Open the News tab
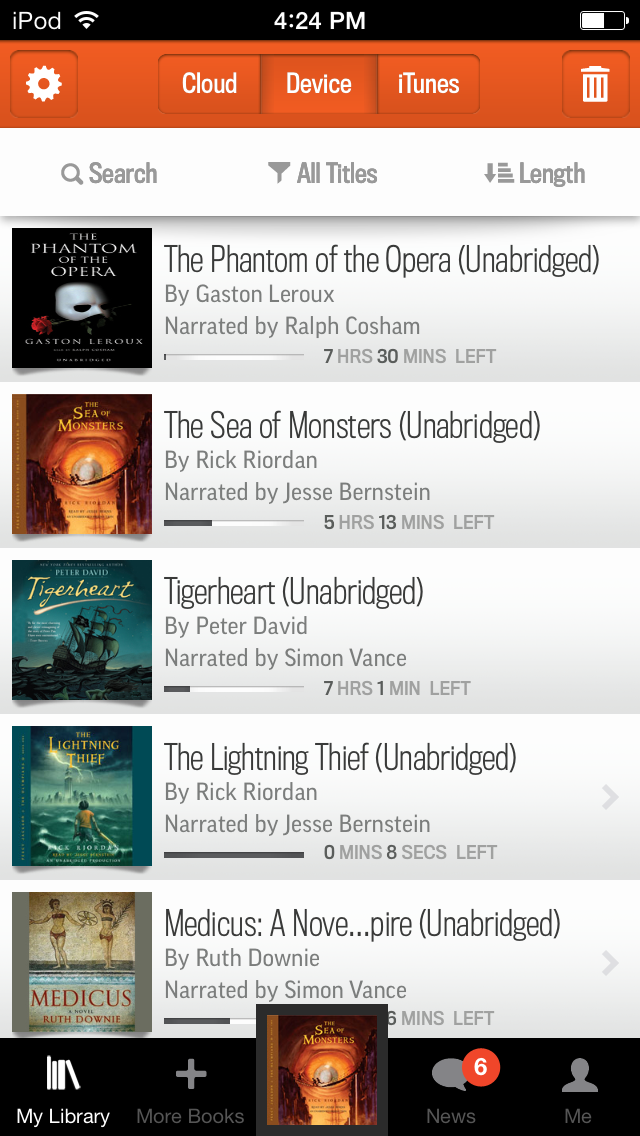640x1136 pixels. coord(452,1089)
